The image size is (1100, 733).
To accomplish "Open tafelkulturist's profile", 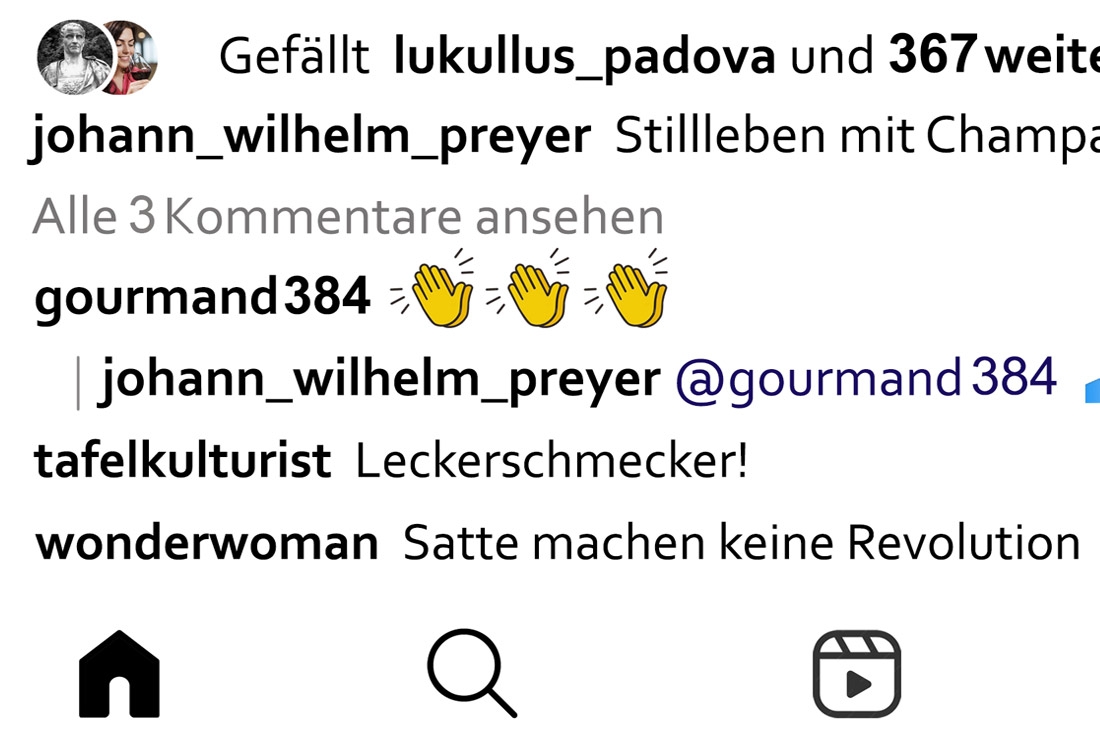I will click(x=182, y=461).
